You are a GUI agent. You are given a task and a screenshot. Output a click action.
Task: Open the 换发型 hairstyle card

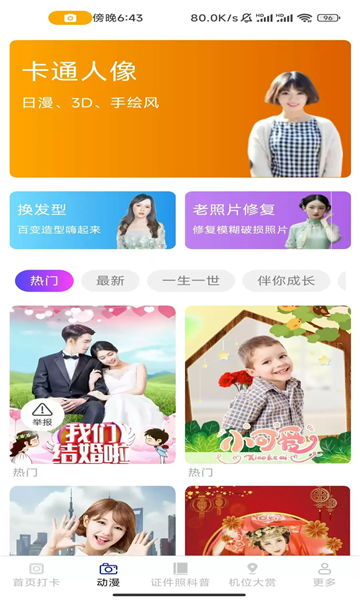point(93,220)
